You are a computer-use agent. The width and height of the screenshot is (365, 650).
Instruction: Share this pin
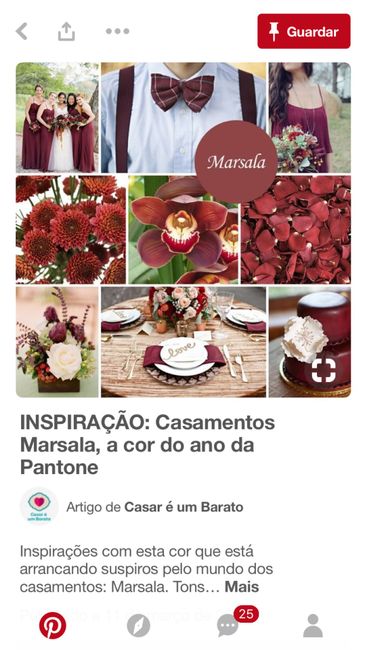click(x=66, y=32)
